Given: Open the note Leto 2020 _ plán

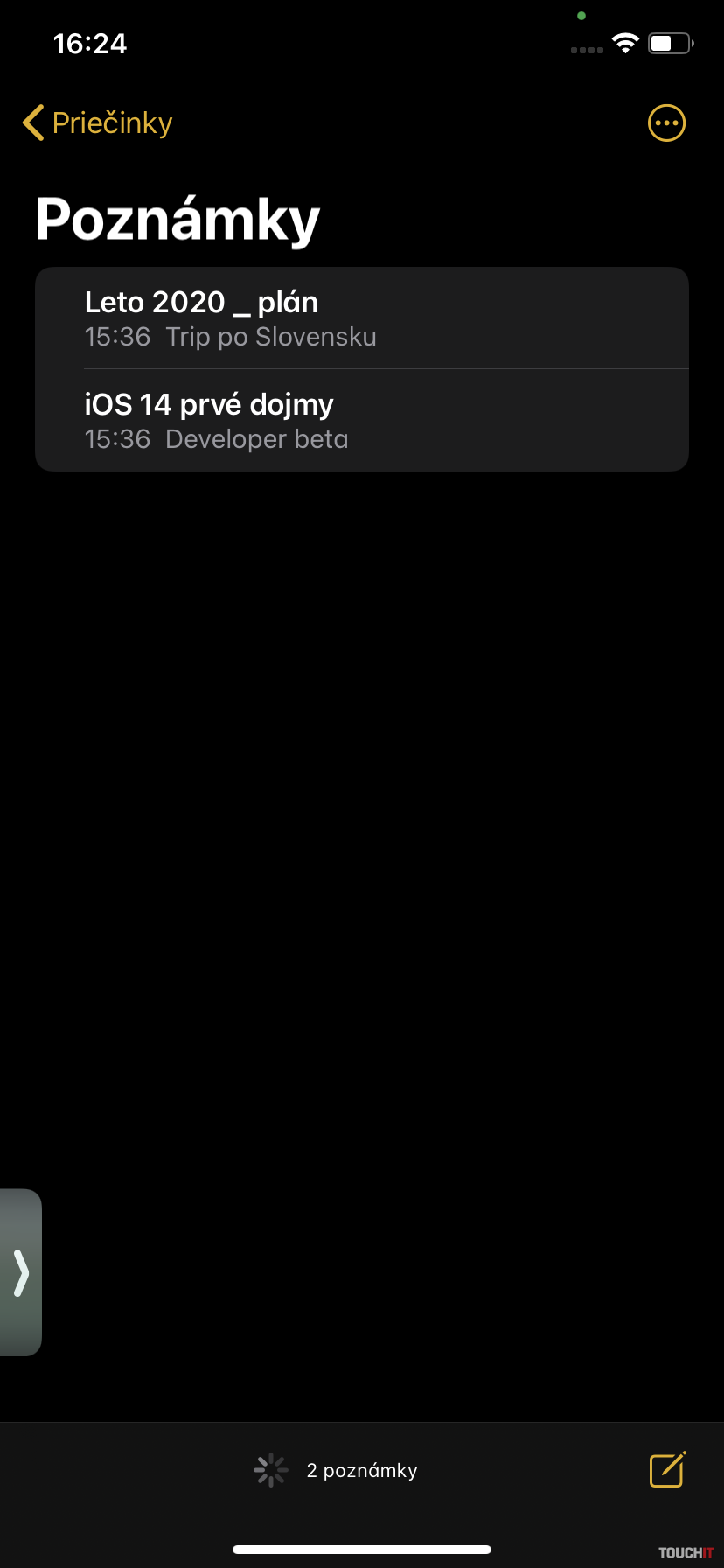Looking at the screenshot, I should point(361,318).
